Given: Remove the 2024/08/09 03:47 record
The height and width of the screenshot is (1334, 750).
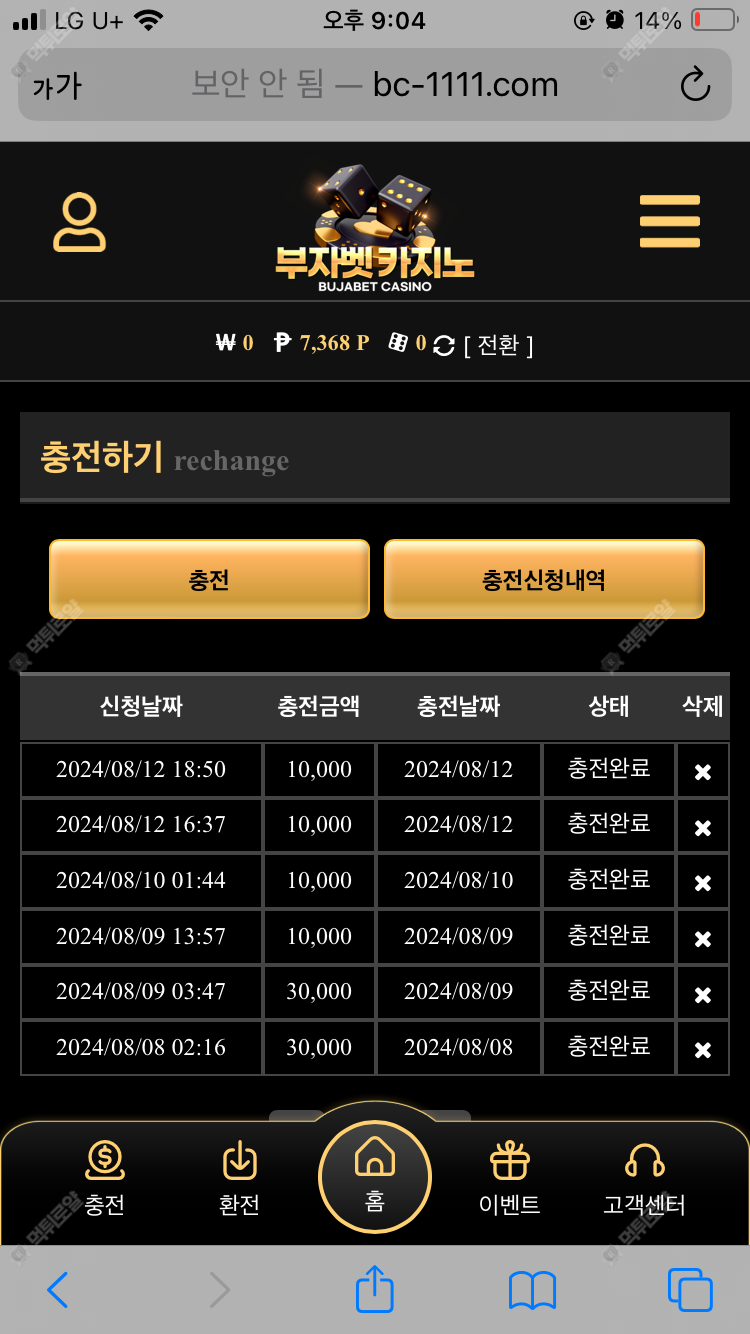Looking at the screenshot, I should tap(702, 994).
